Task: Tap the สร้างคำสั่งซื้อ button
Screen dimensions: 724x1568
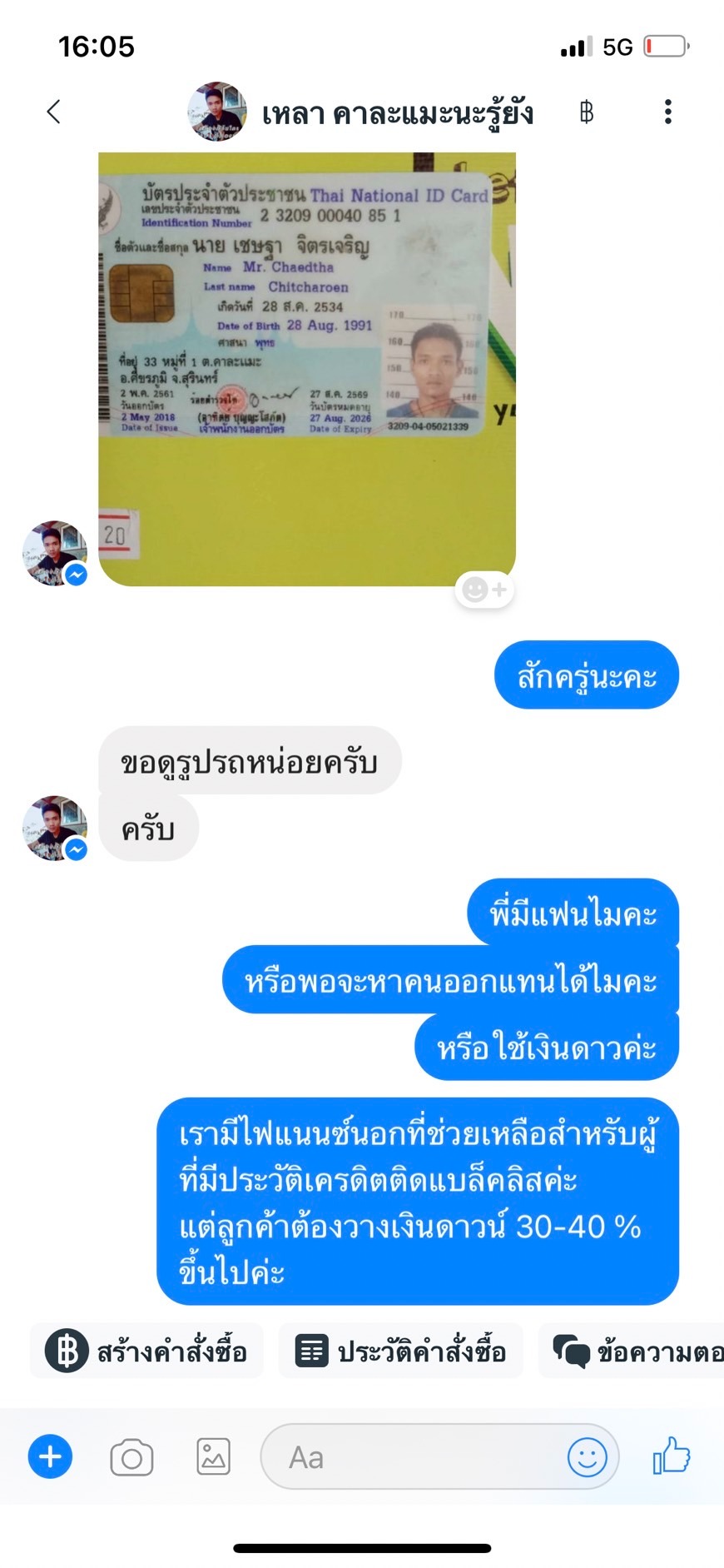Action: click(x=147, y=1351)
